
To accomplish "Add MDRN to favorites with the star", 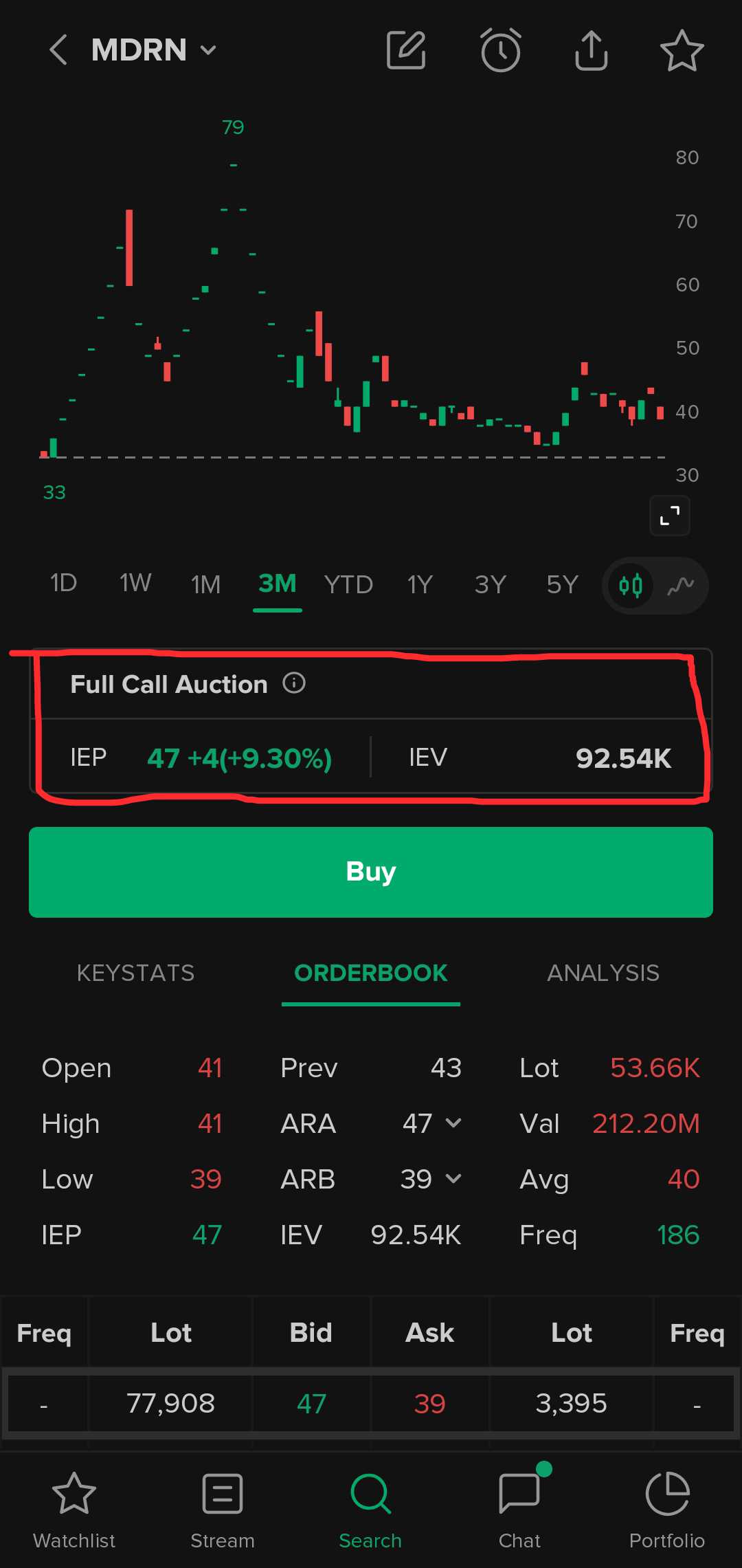I will tap(682, 50).
